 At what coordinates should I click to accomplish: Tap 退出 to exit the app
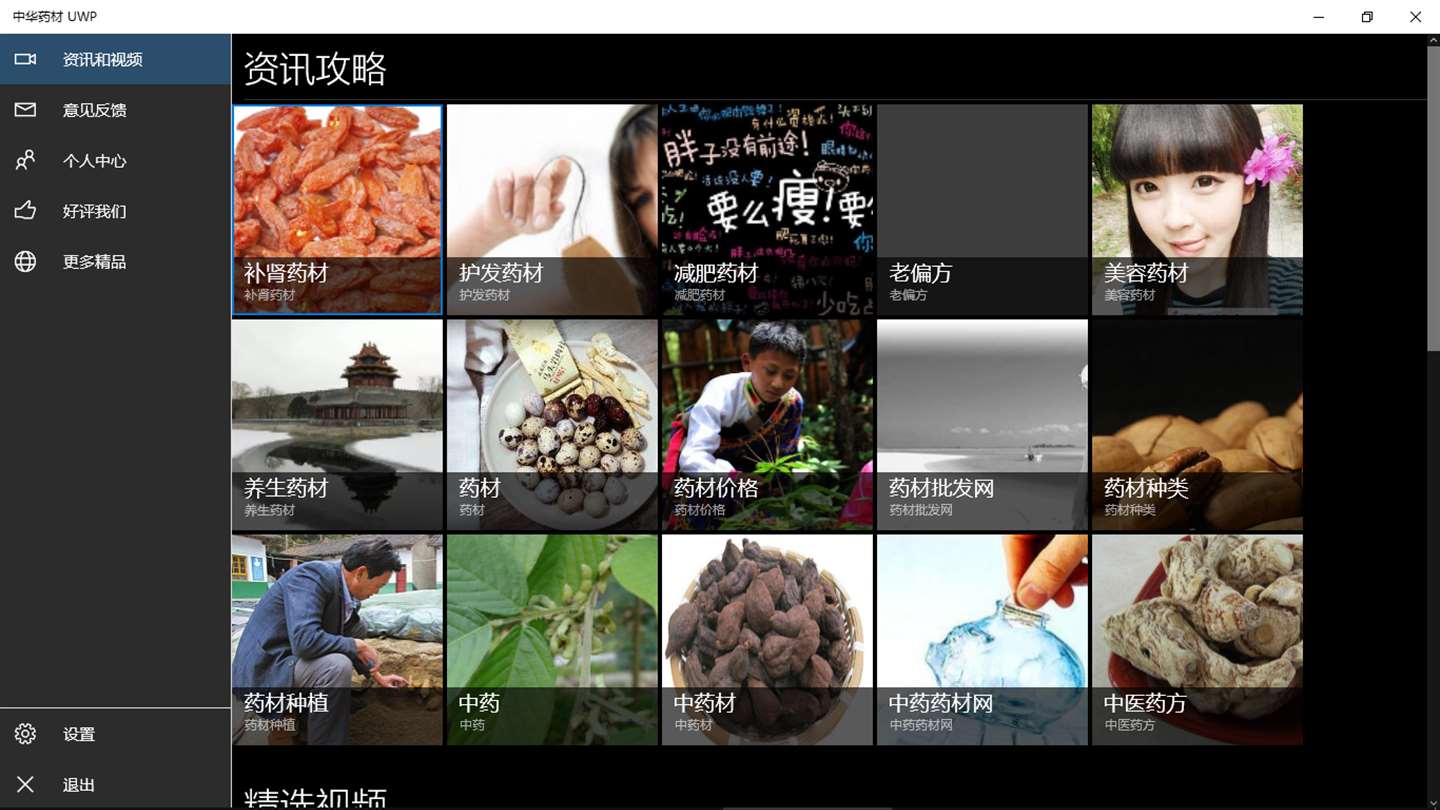(x=78, y=785)
